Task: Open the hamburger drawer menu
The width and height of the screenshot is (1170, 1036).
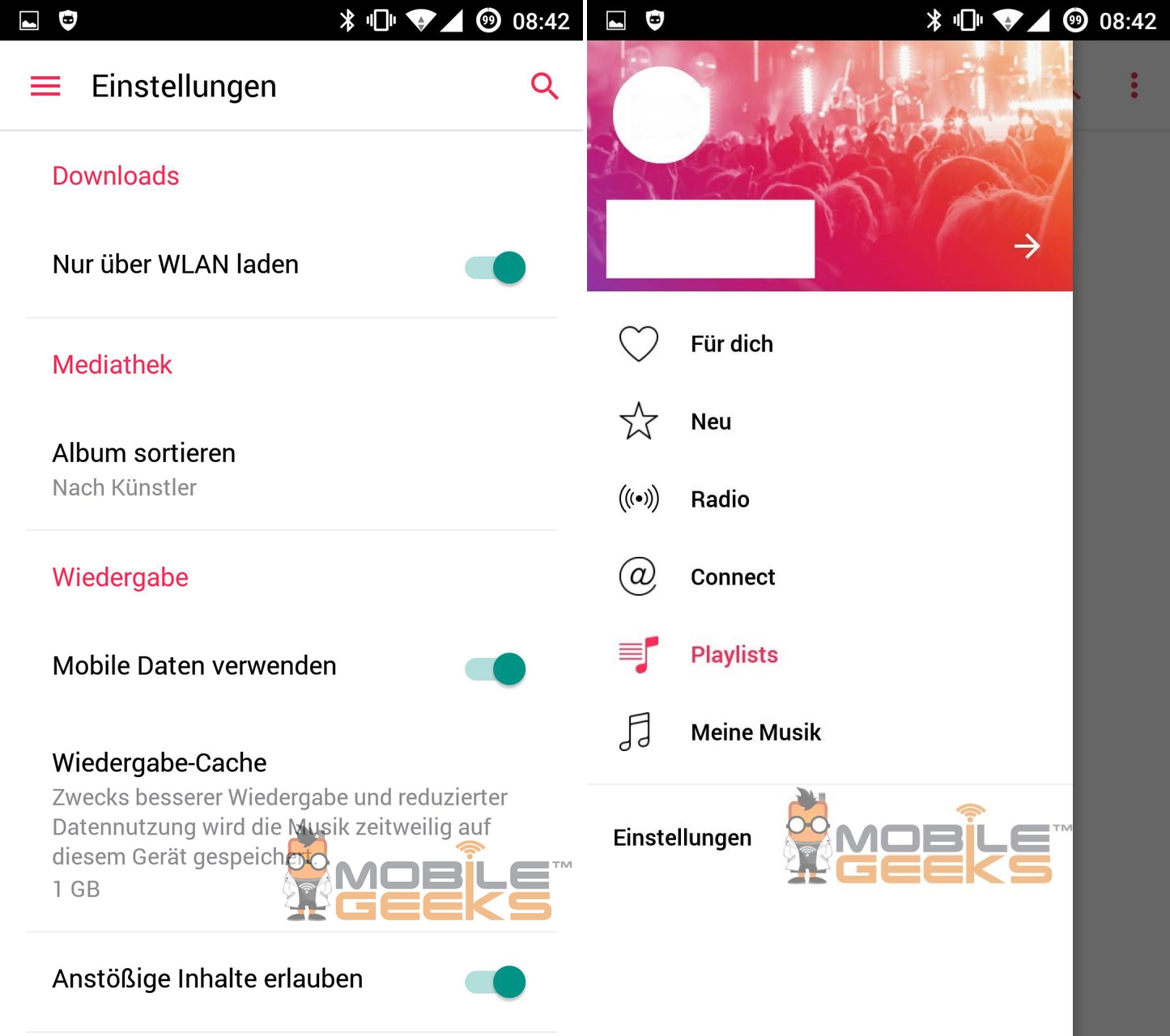Action: tap(45, 86)
